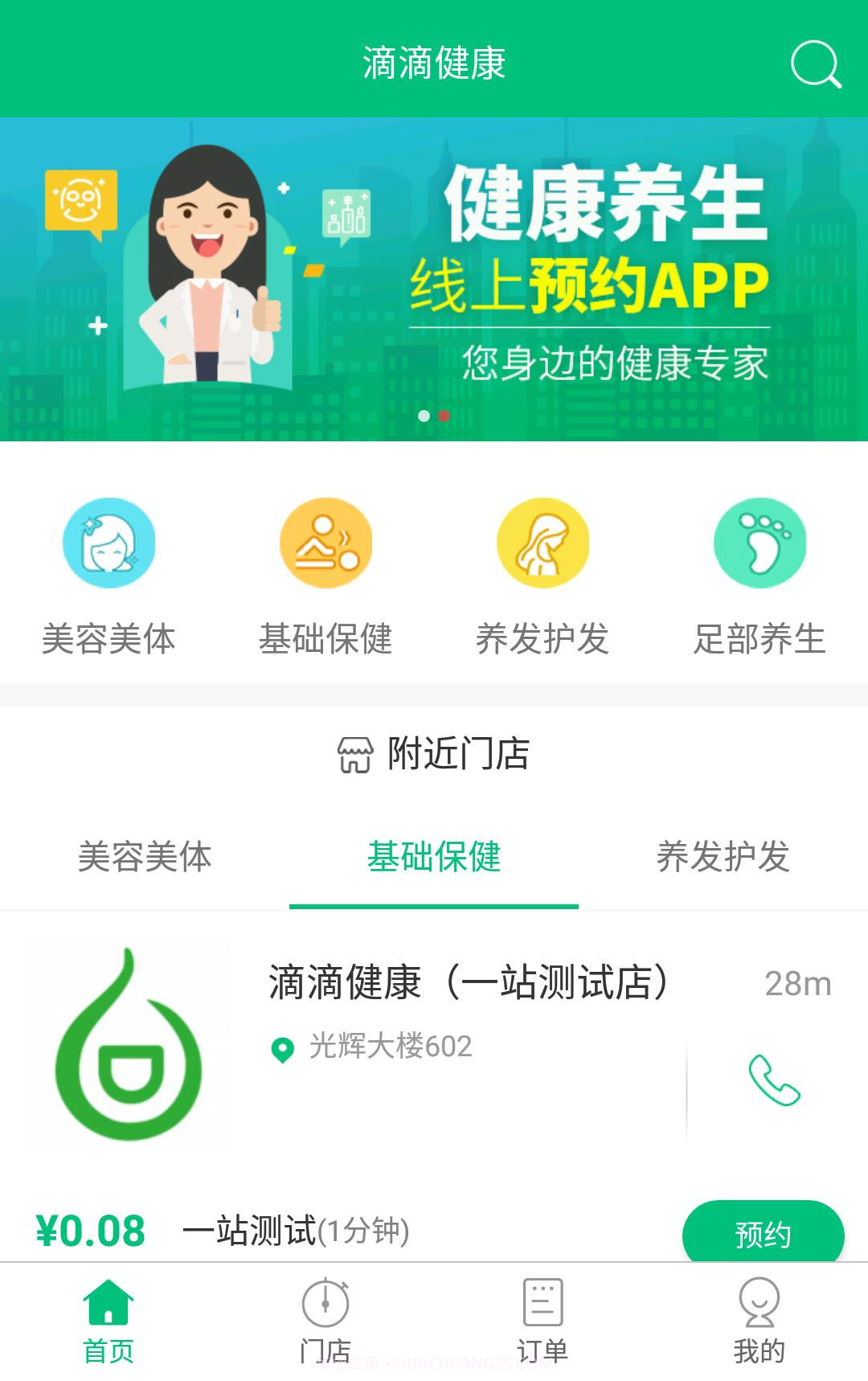Switch to the 养发护发 store tab
This screenshot has height=1381, width=868.
click(725, 858)
